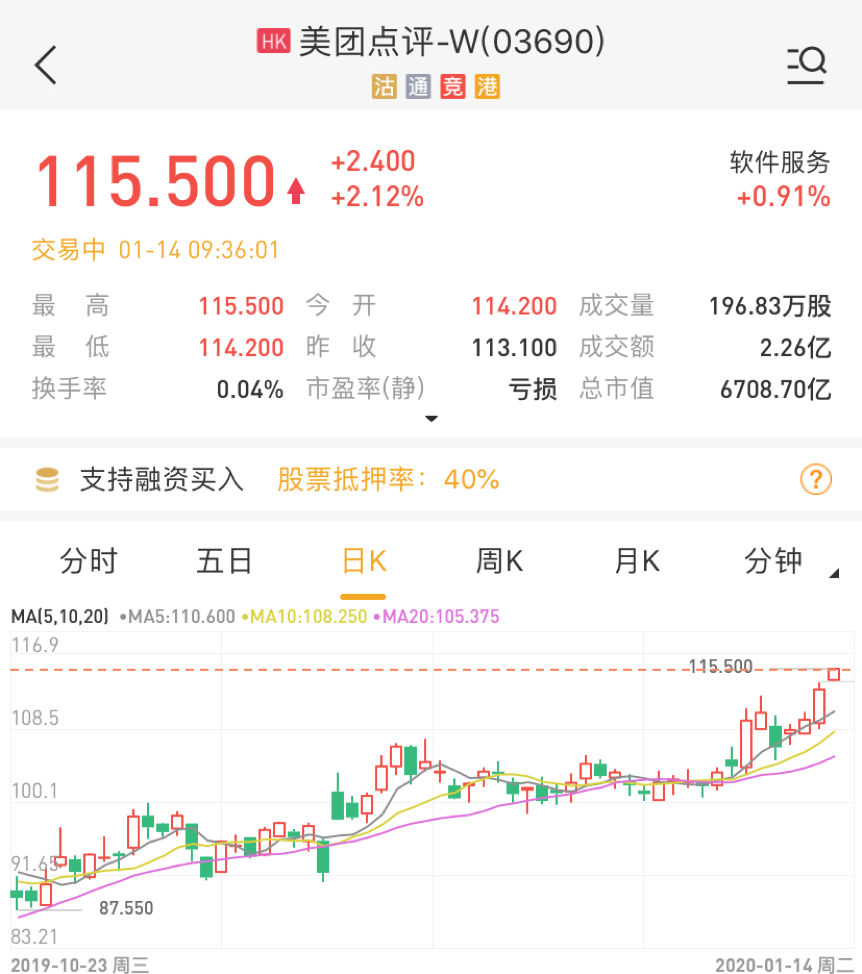Open the stock search list icon
The image size is (862, 974).
(806, 65)
